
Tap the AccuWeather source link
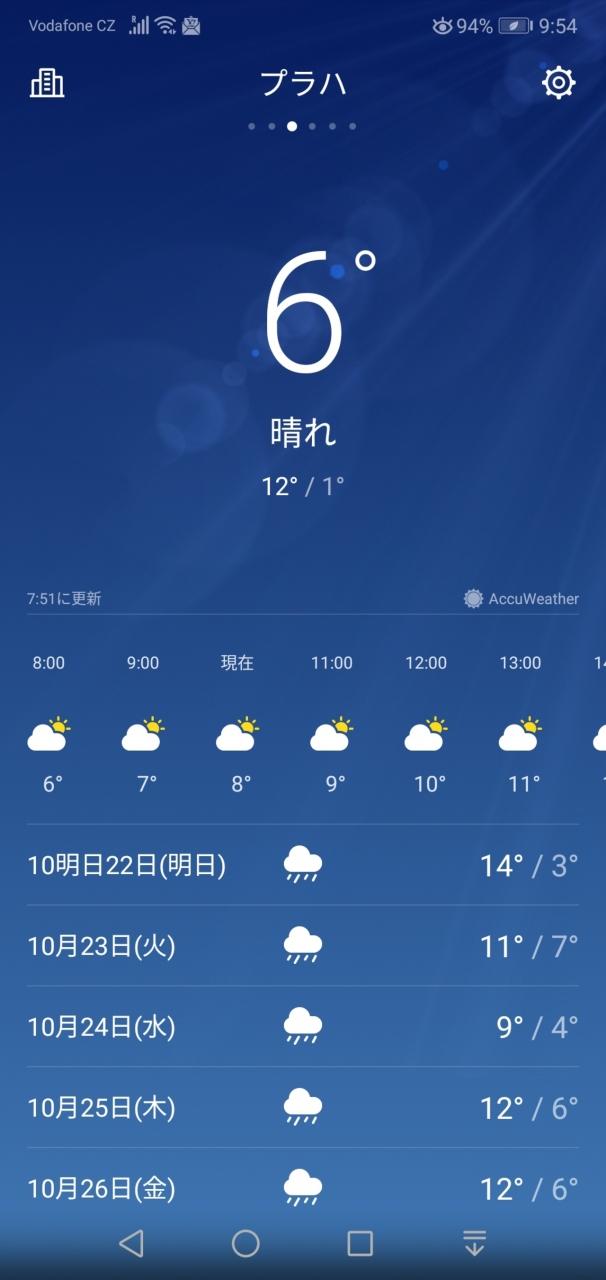coord(521,599)
